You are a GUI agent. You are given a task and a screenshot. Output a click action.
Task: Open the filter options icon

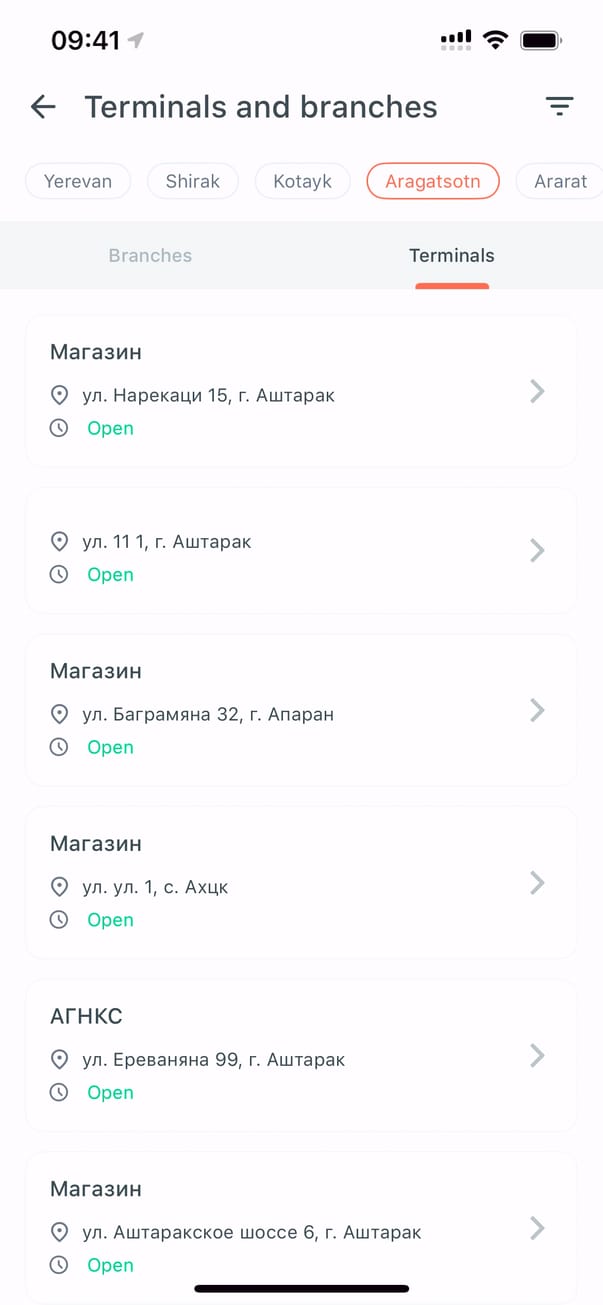coord(559,107)
